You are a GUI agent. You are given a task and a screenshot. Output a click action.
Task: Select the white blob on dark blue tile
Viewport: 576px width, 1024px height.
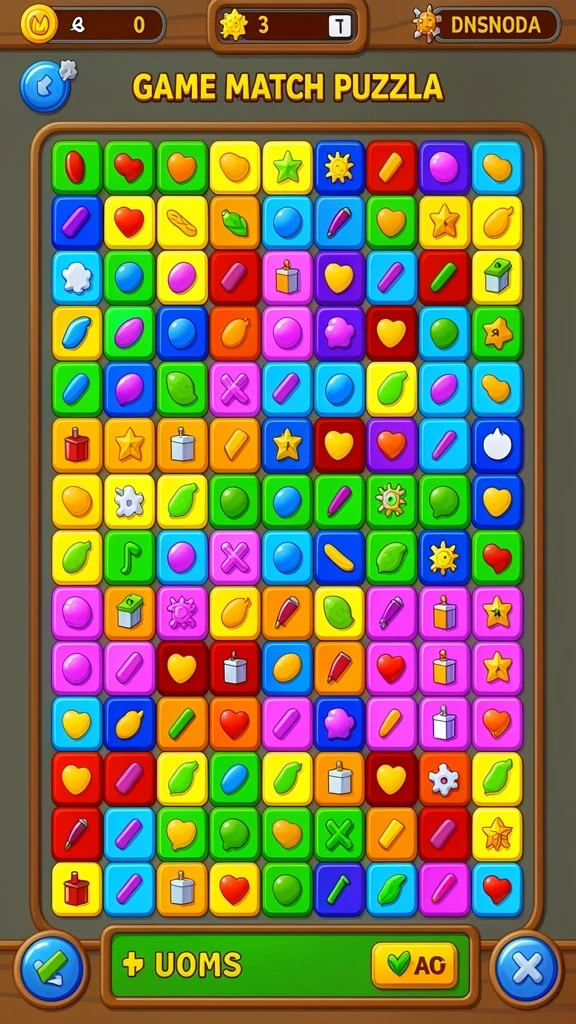[x=497, y=445]
